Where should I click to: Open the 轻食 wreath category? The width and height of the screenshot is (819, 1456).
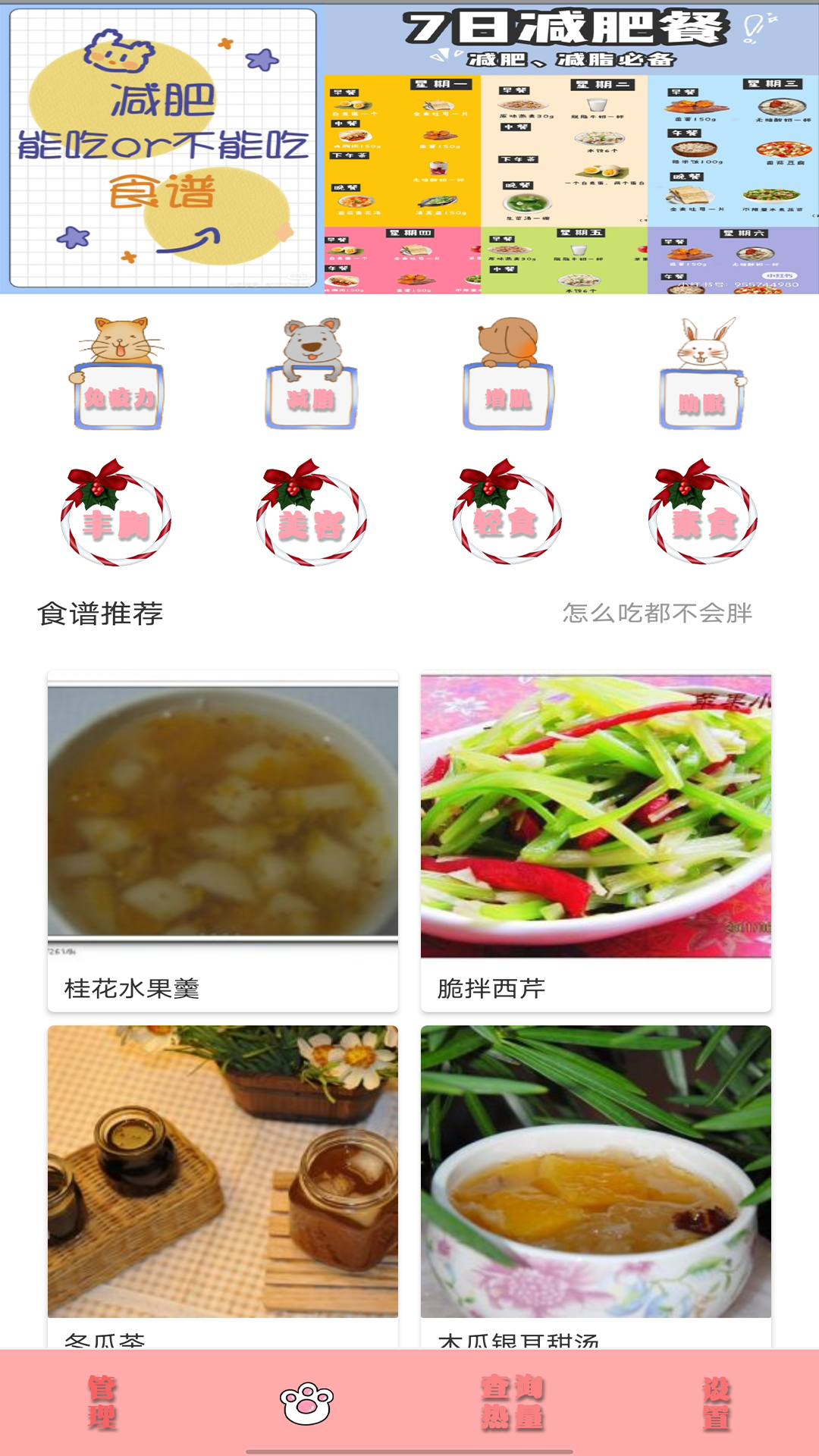point(507,513)
